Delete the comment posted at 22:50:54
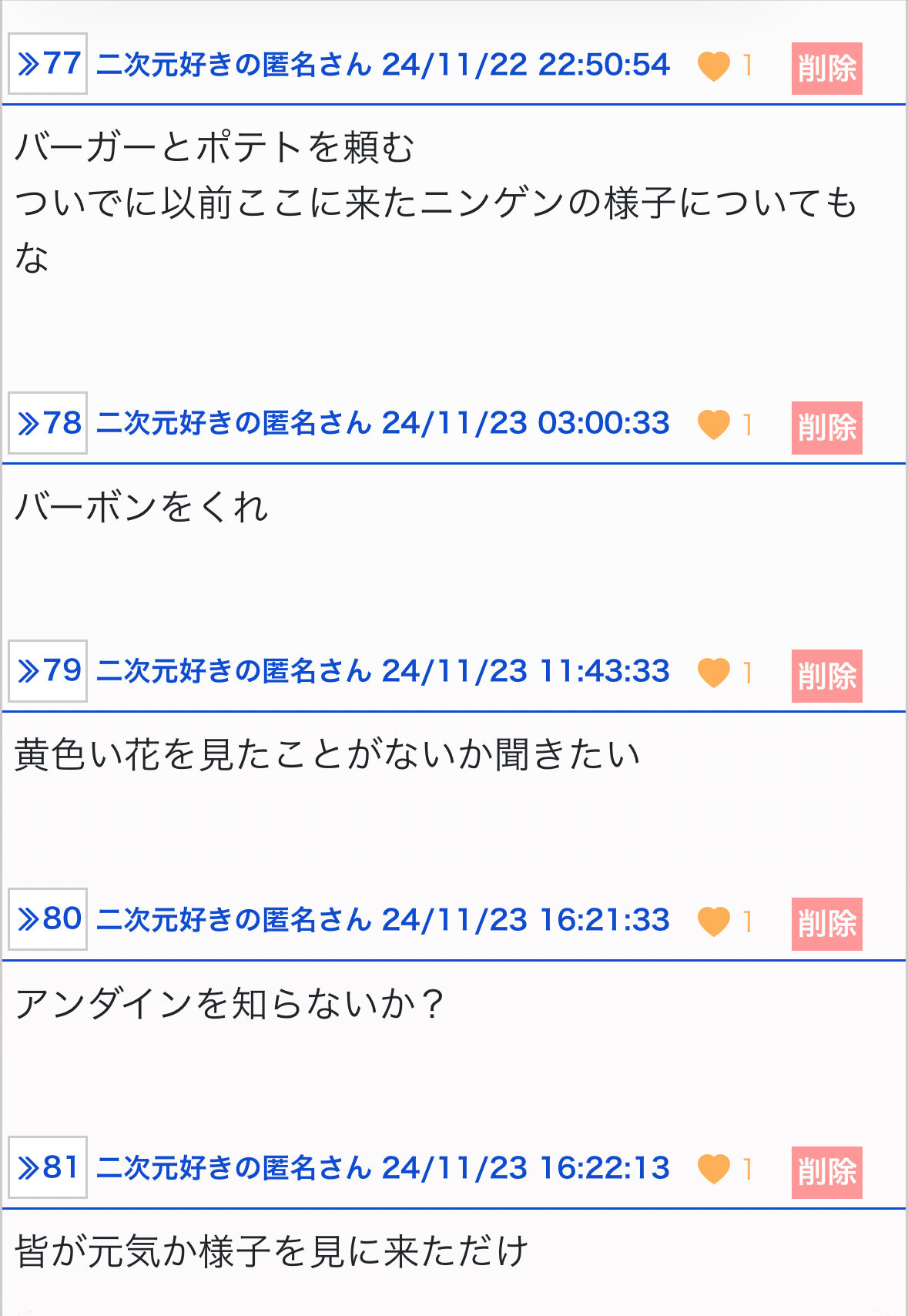The image size is (908, 1316). [826, 69]
